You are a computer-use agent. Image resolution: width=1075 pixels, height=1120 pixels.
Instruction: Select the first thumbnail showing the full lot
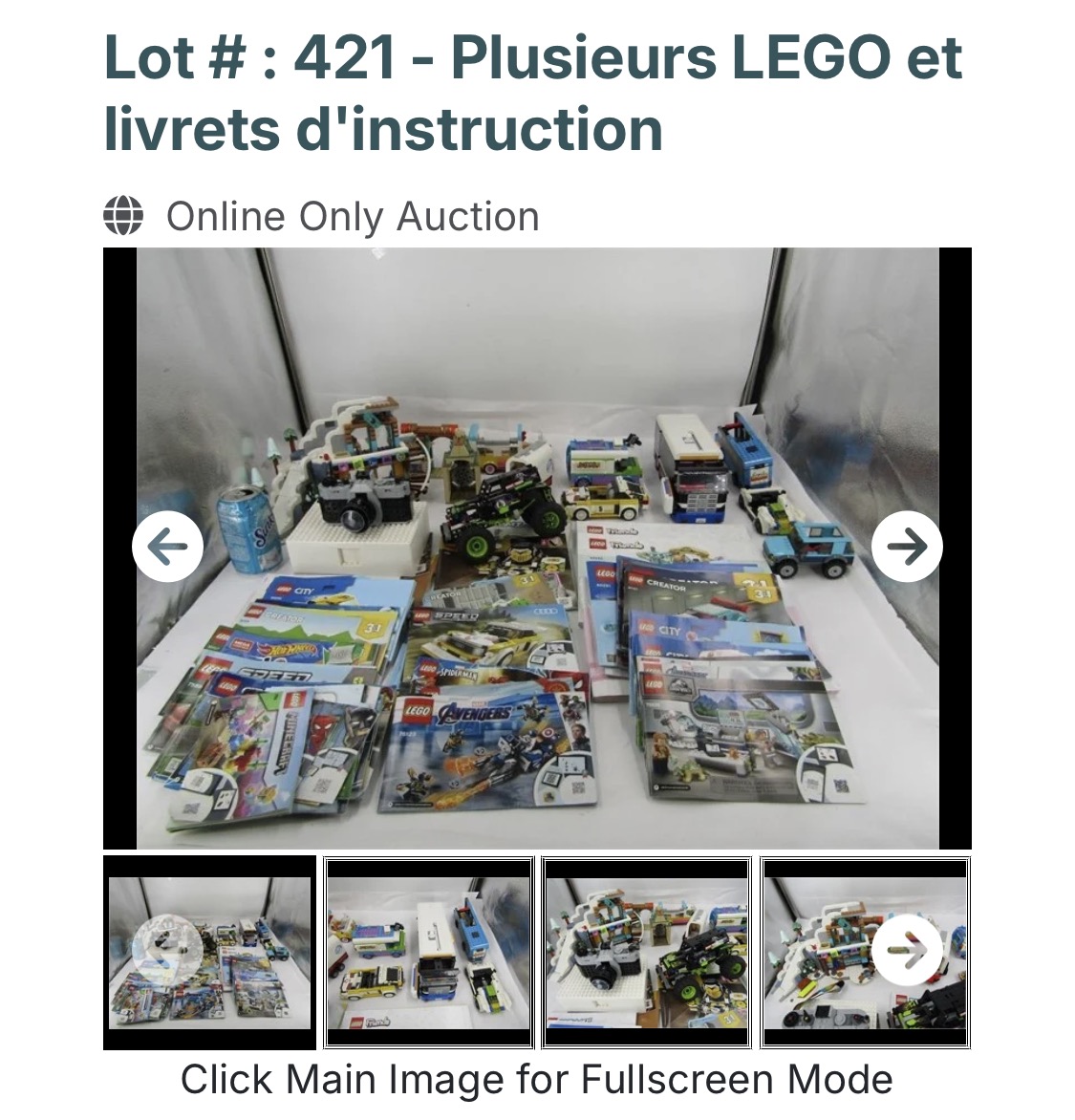(x=209, y=952)
